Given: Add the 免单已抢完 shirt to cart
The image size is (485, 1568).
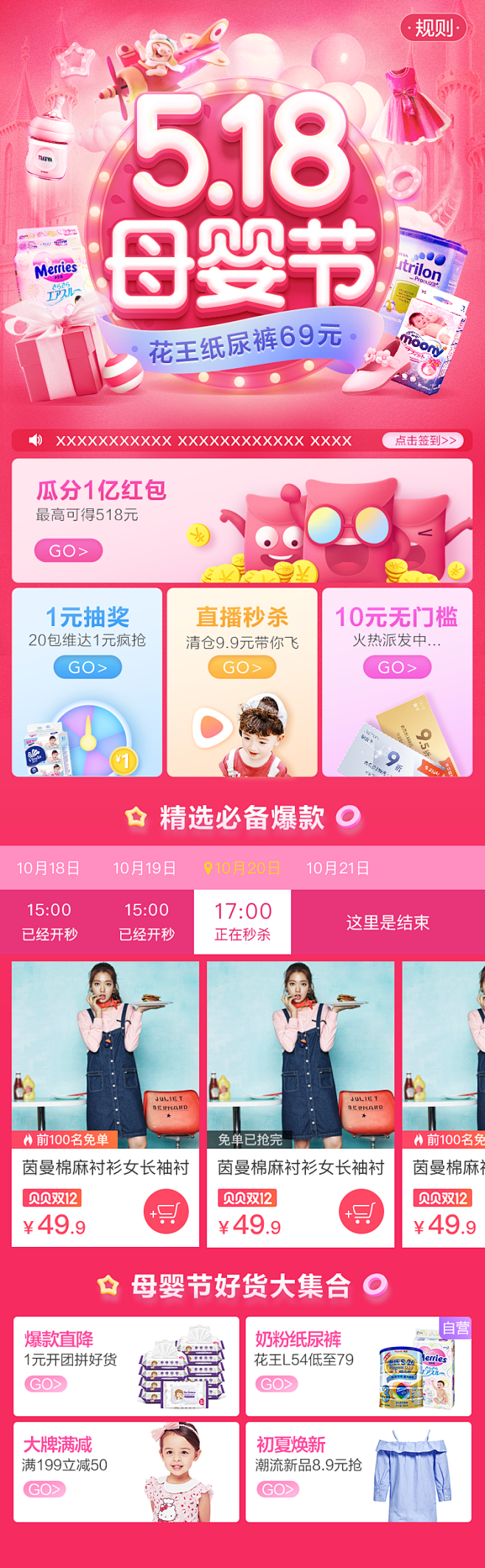Looking at the screenshot, I should [361, 1212].
